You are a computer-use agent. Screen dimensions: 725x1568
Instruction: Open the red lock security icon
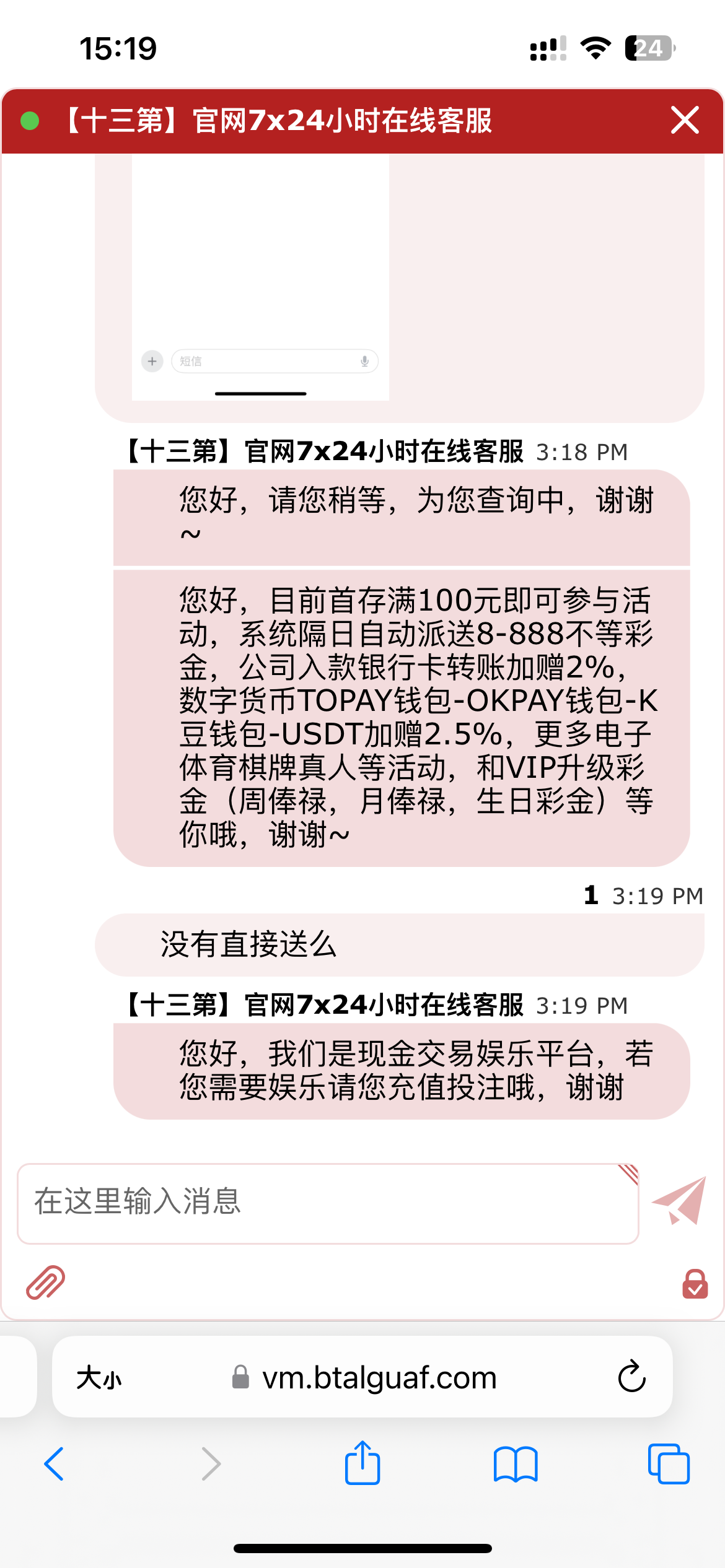[x=695, y=1283]
